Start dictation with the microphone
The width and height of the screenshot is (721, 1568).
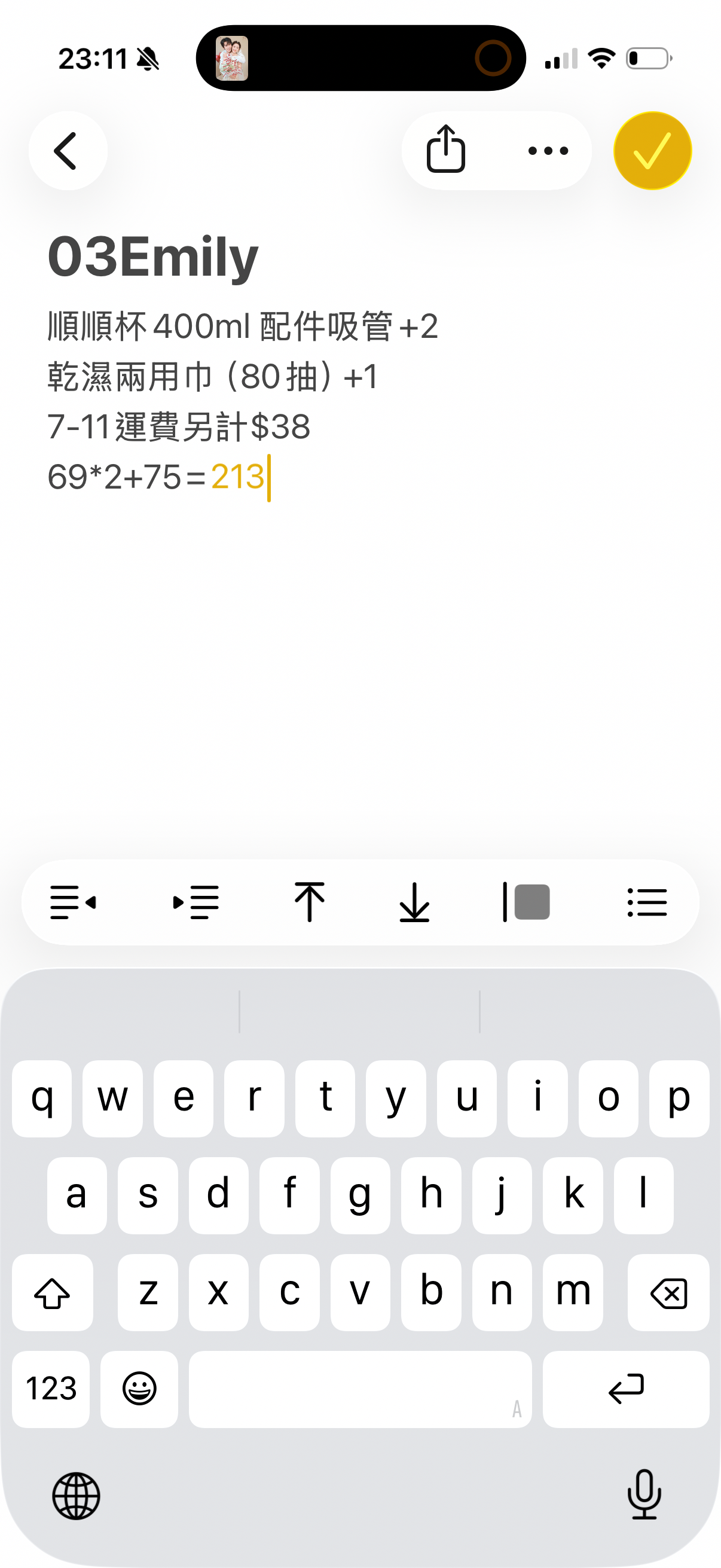tap(644, 1494)
